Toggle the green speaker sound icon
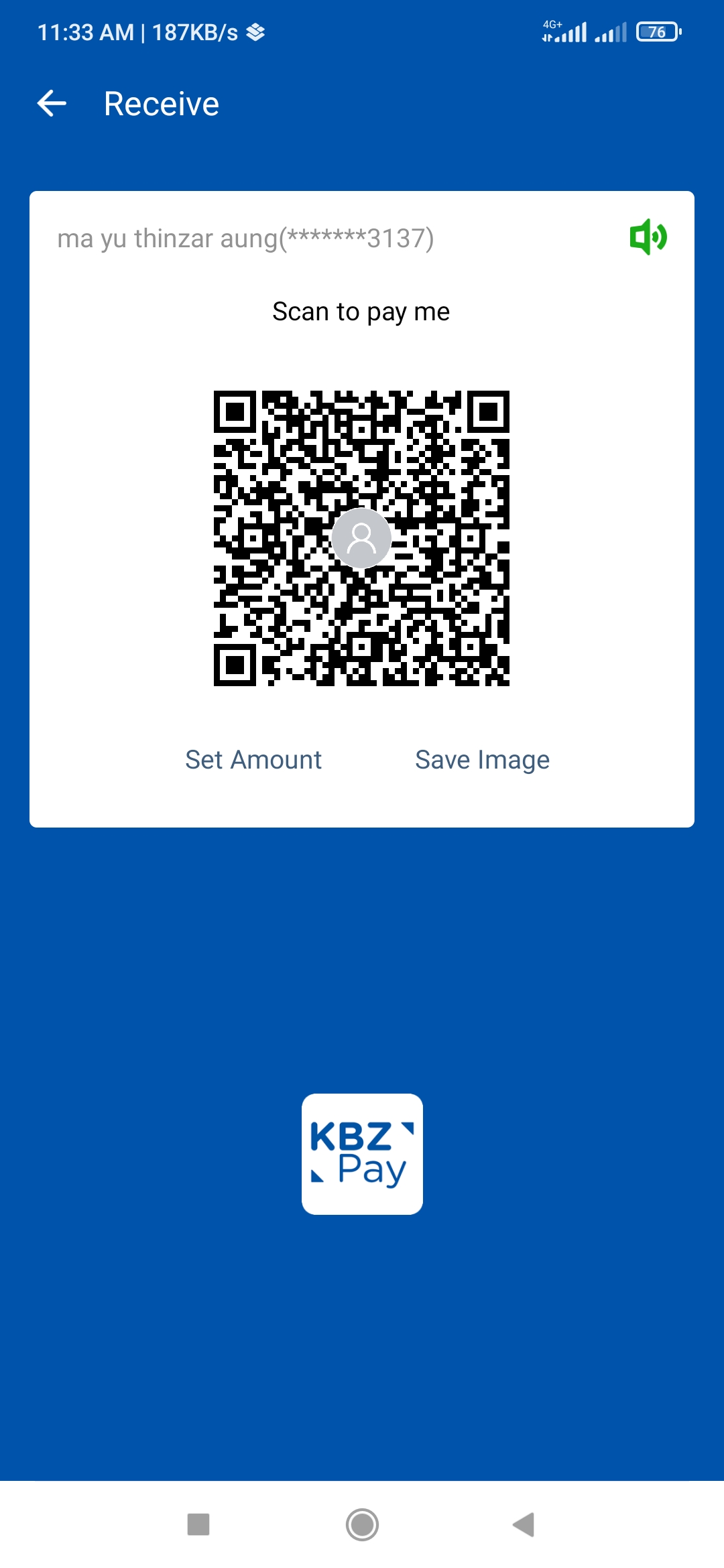The width and height of the screenshot is (724, 1568). [x=648, y=237]
